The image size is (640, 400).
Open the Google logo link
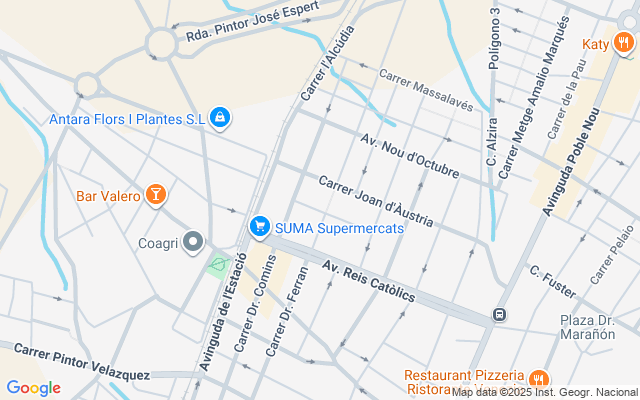pyautogui.click(x=33, y=388)
